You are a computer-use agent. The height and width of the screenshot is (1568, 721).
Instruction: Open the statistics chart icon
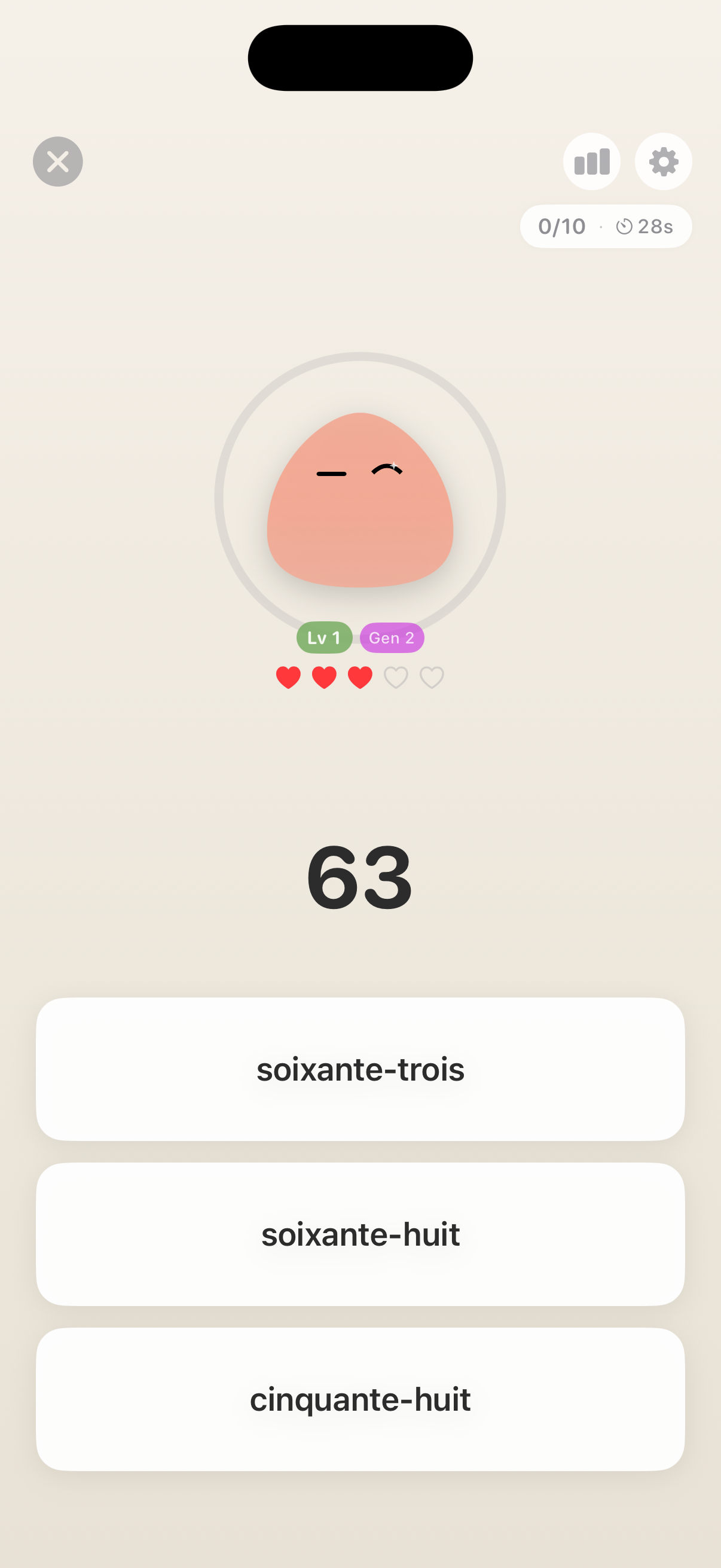click(x=591, y=161)
